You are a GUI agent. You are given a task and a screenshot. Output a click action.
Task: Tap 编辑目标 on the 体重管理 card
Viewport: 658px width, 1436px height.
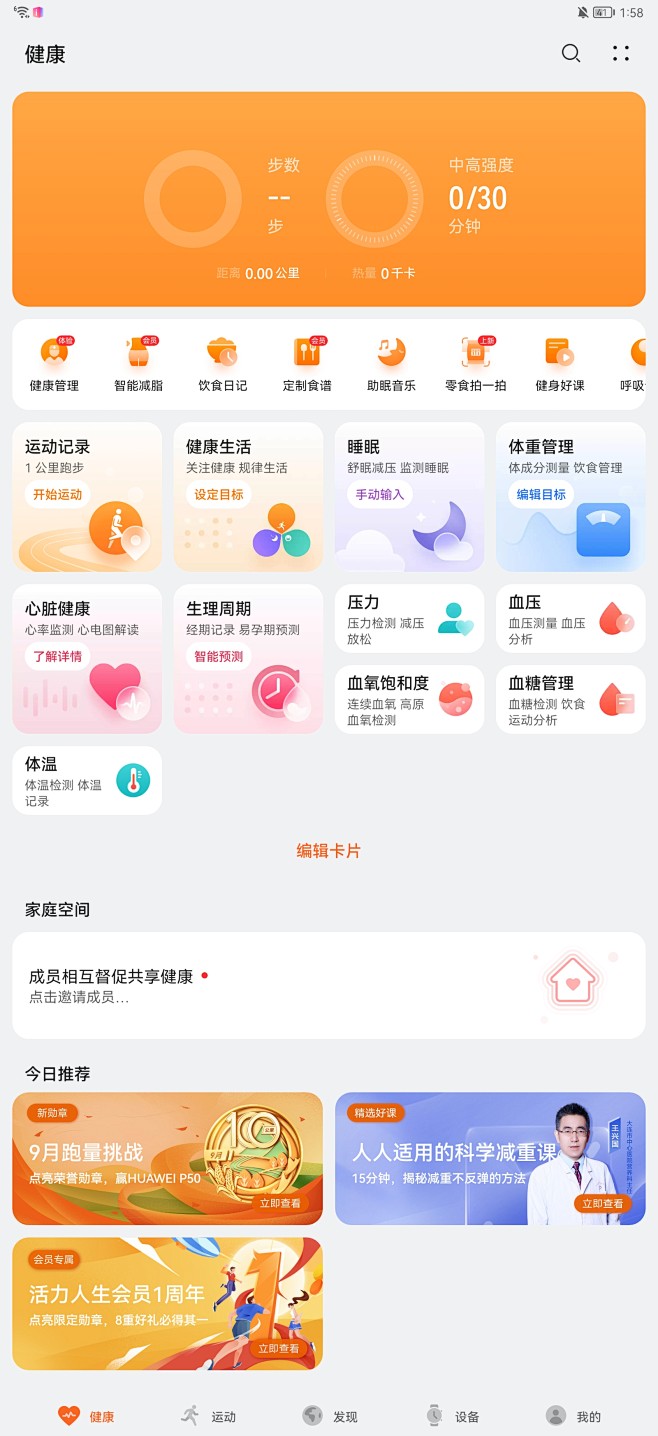coord(541,494)
